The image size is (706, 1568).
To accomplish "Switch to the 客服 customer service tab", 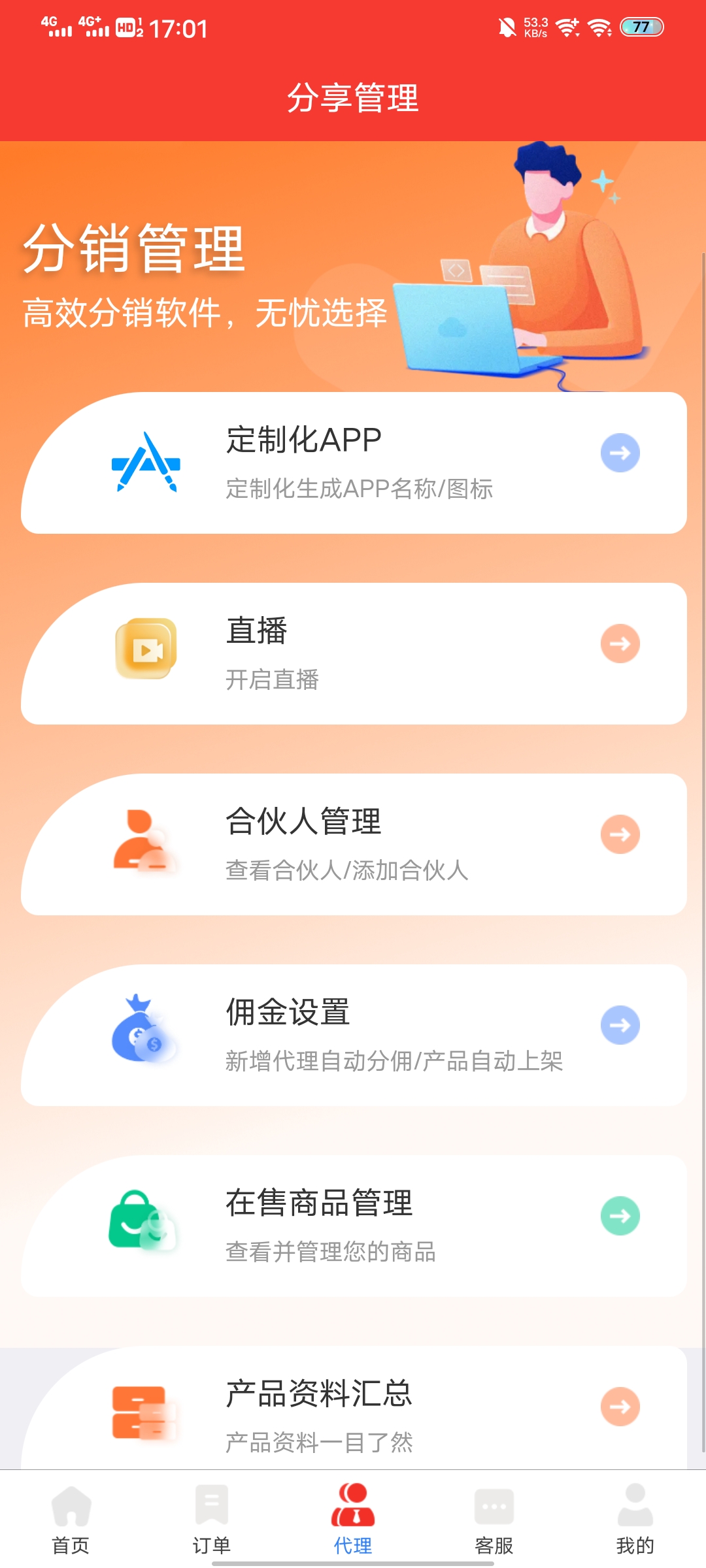I will (494, 1519).
